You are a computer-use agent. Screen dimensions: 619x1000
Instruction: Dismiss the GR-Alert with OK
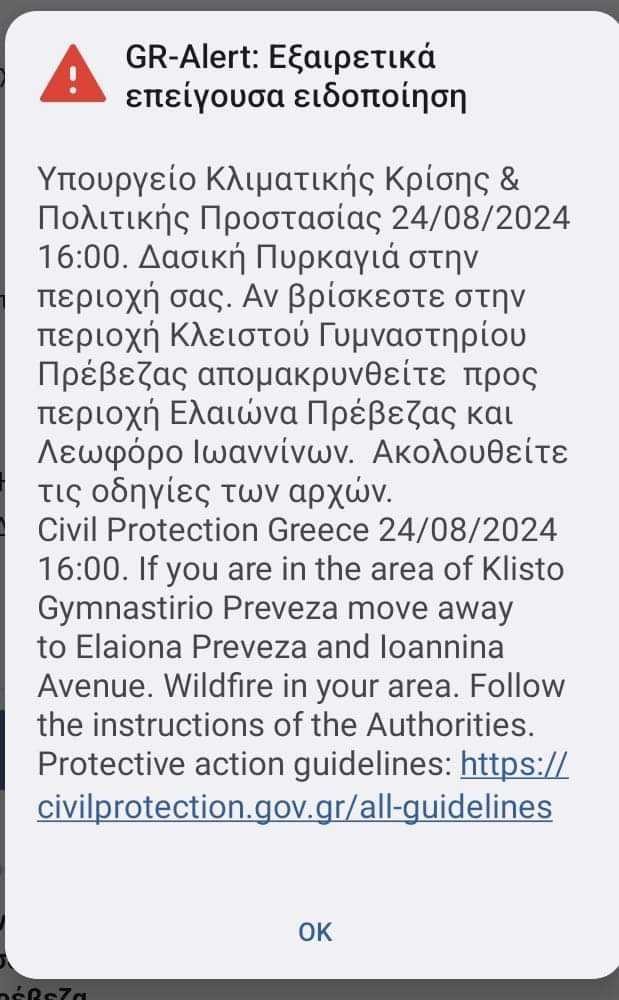point(315,931)
